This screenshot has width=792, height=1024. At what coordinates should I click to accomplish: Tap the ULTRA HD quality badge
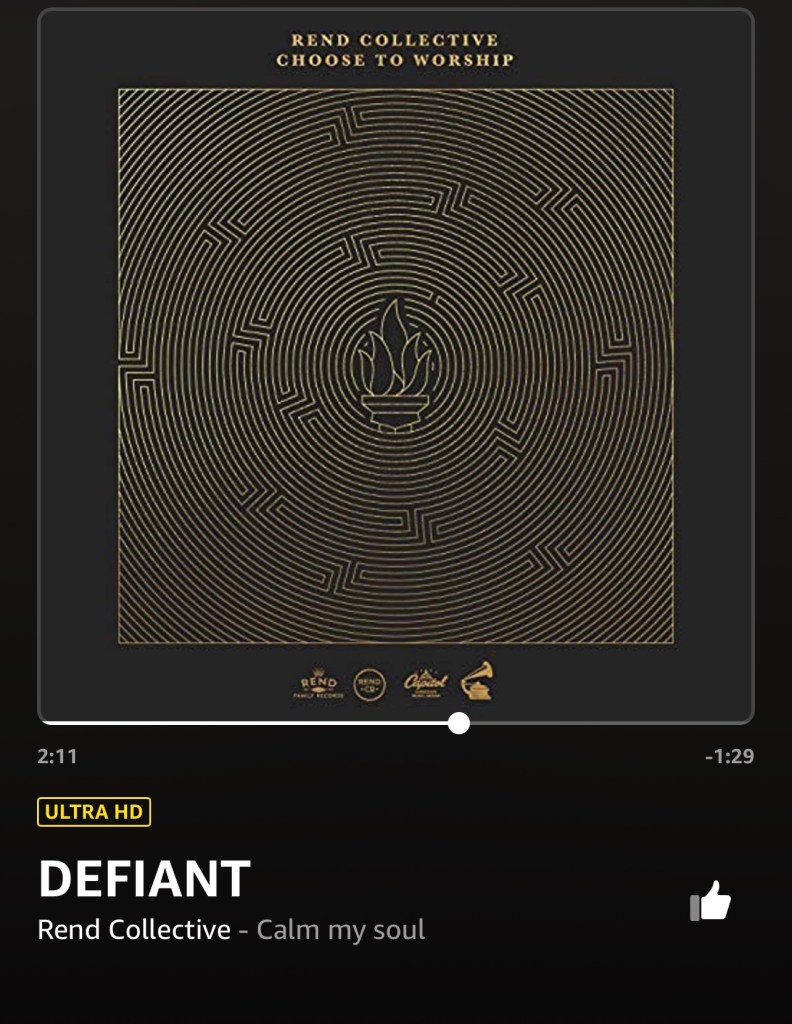94,812
